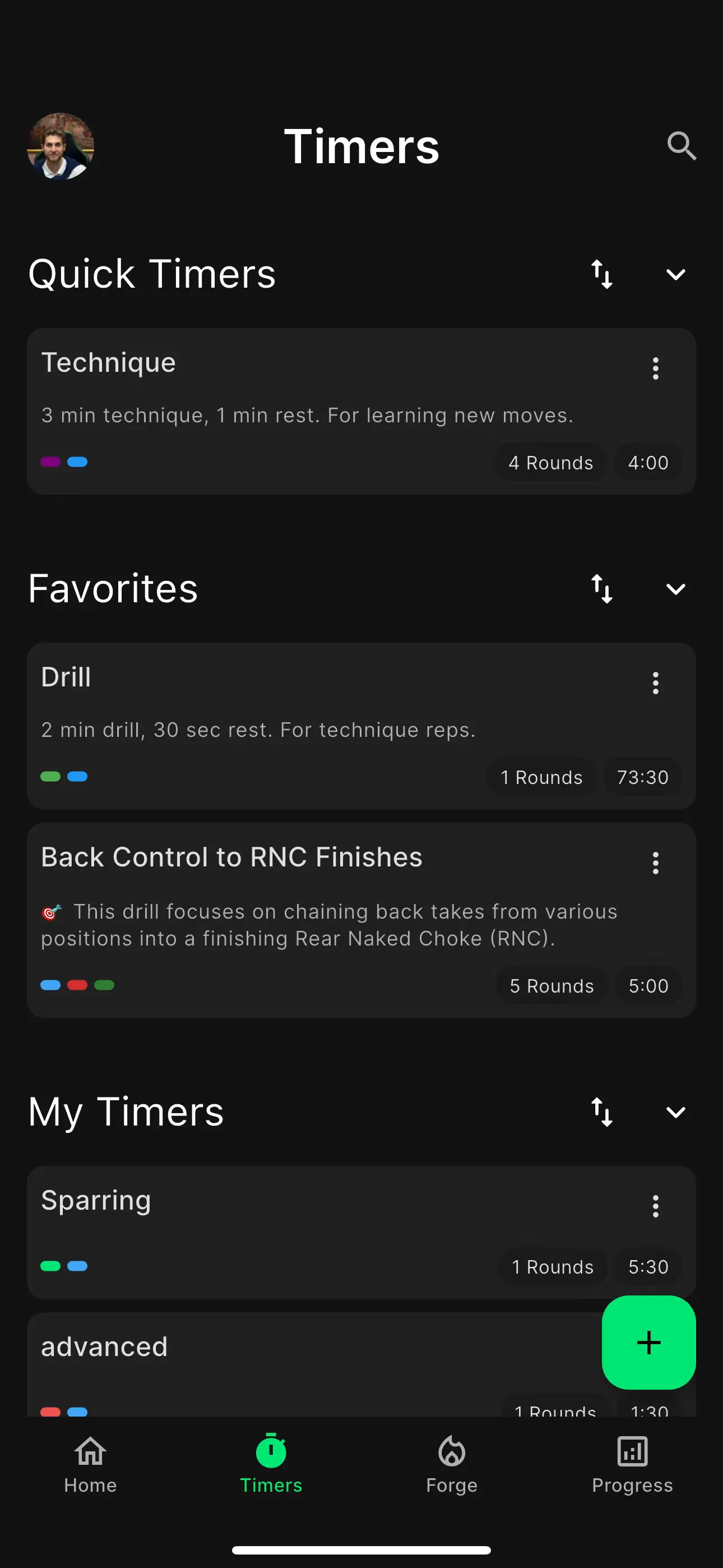The width and height of the screenshot is (723, 1568).
Task: Open options for Back Control to RNC Finishes
Action: [655, 863]
